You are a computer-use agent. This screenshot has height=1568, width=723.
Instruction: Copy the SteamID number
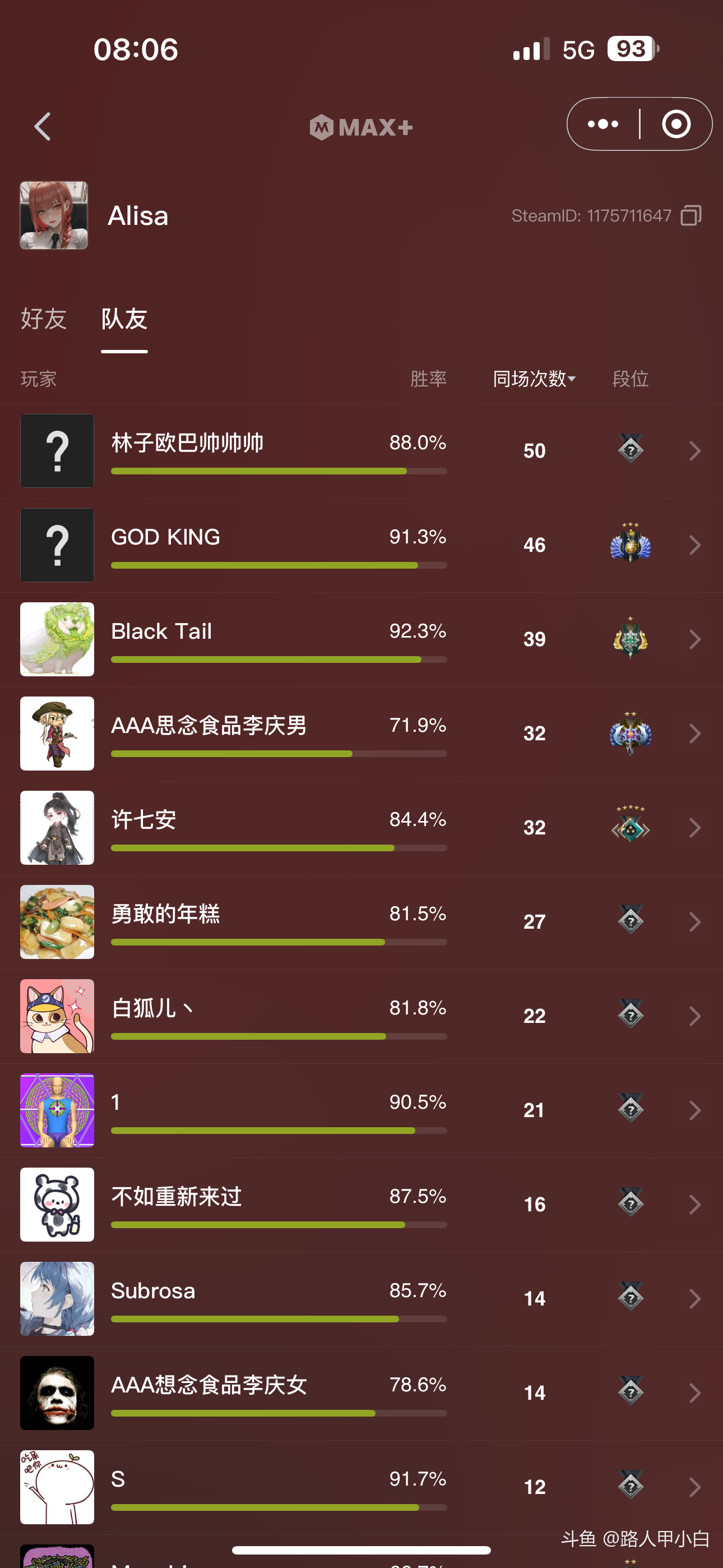[x=690, y=215]
